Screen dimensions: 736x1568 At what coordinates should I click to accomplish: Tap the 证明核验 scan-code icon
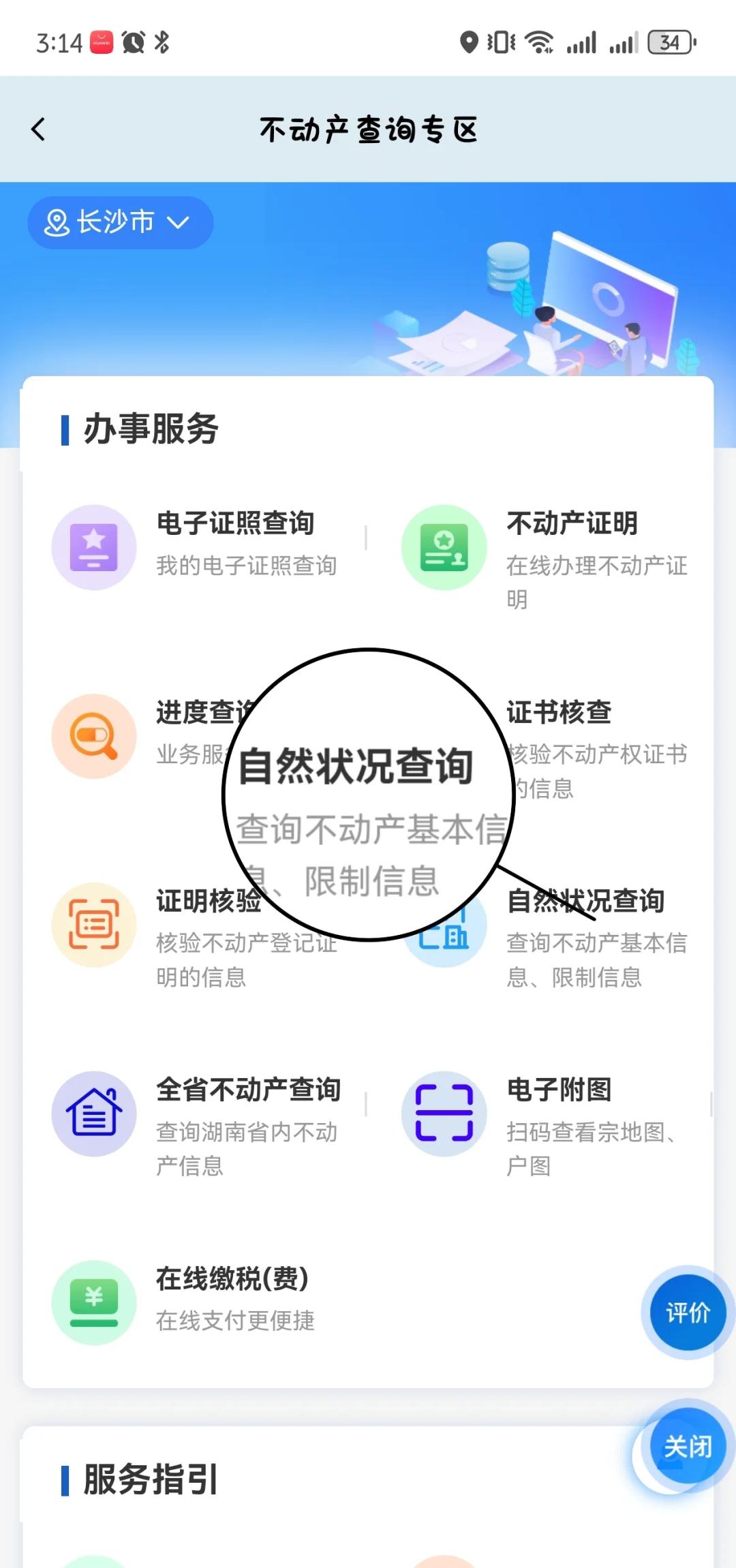(x=95, y=925)
